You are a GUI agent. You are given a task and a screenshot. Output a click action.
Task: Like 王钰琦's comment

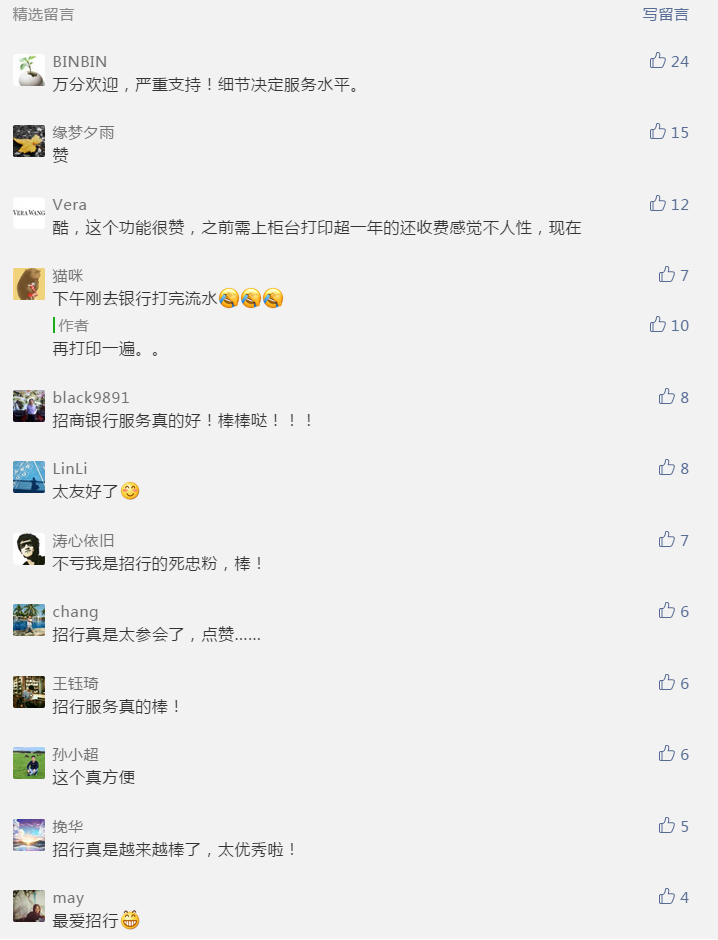point(667,683)
